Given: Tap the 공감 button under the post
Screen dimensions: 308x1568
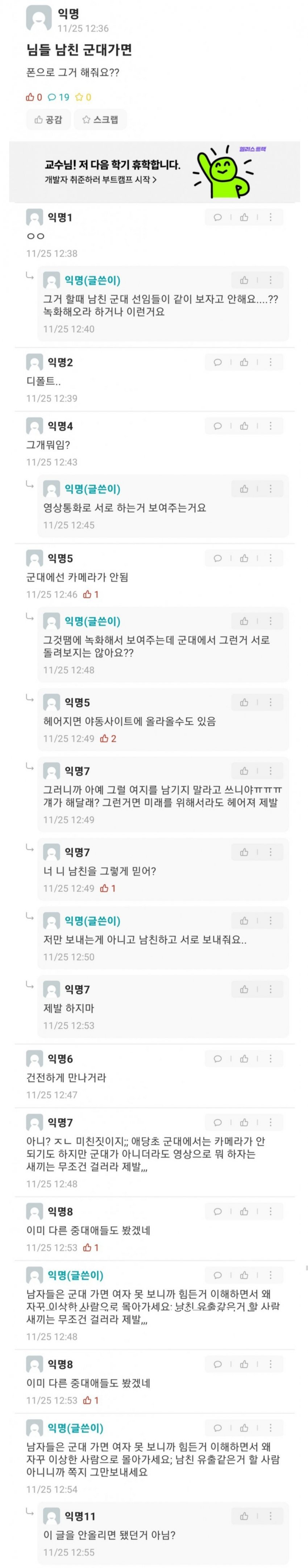Looking at the screenshot, I should [x=48, y=120].
